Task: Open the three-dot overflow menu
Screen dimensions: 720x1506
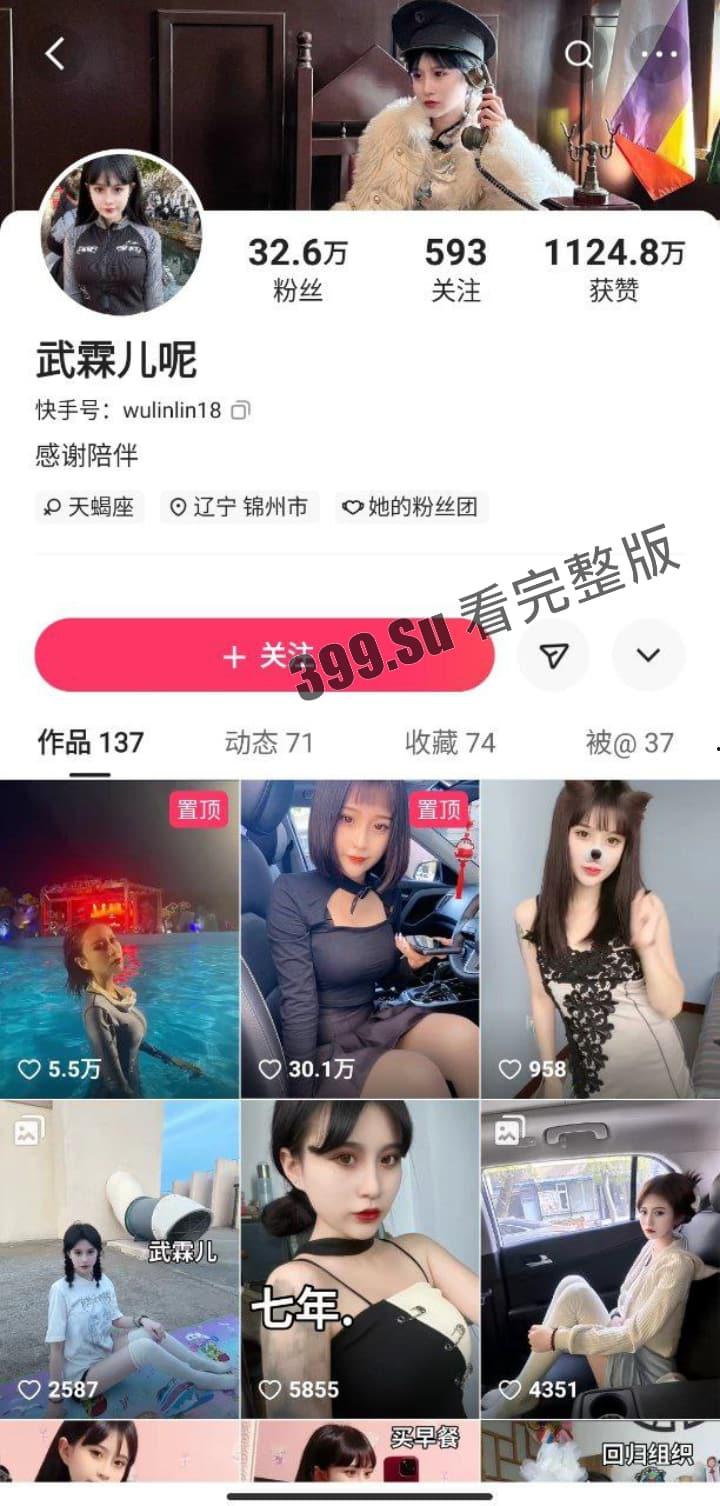Action: [659, 54]
